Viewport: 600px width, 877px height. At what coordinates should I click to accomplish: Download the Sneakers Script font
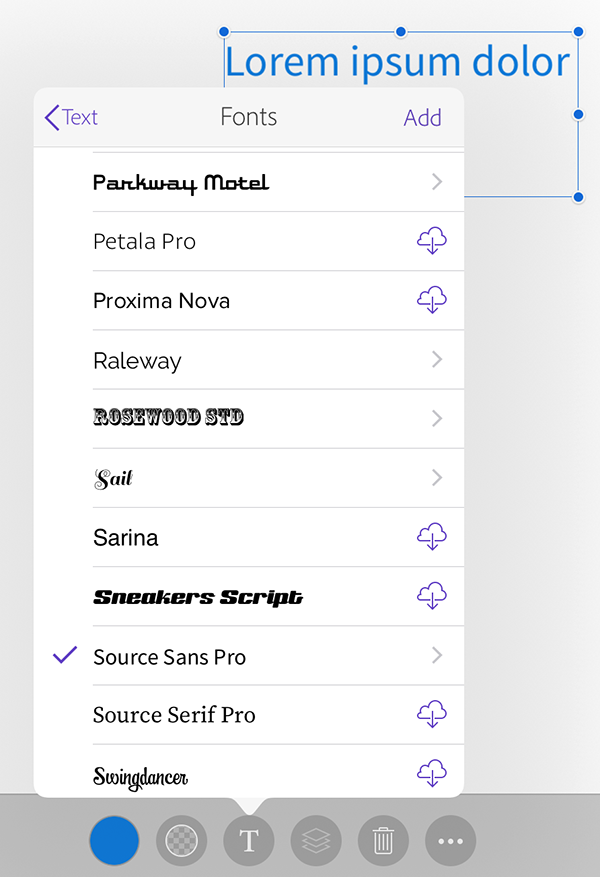coord(431,596)
